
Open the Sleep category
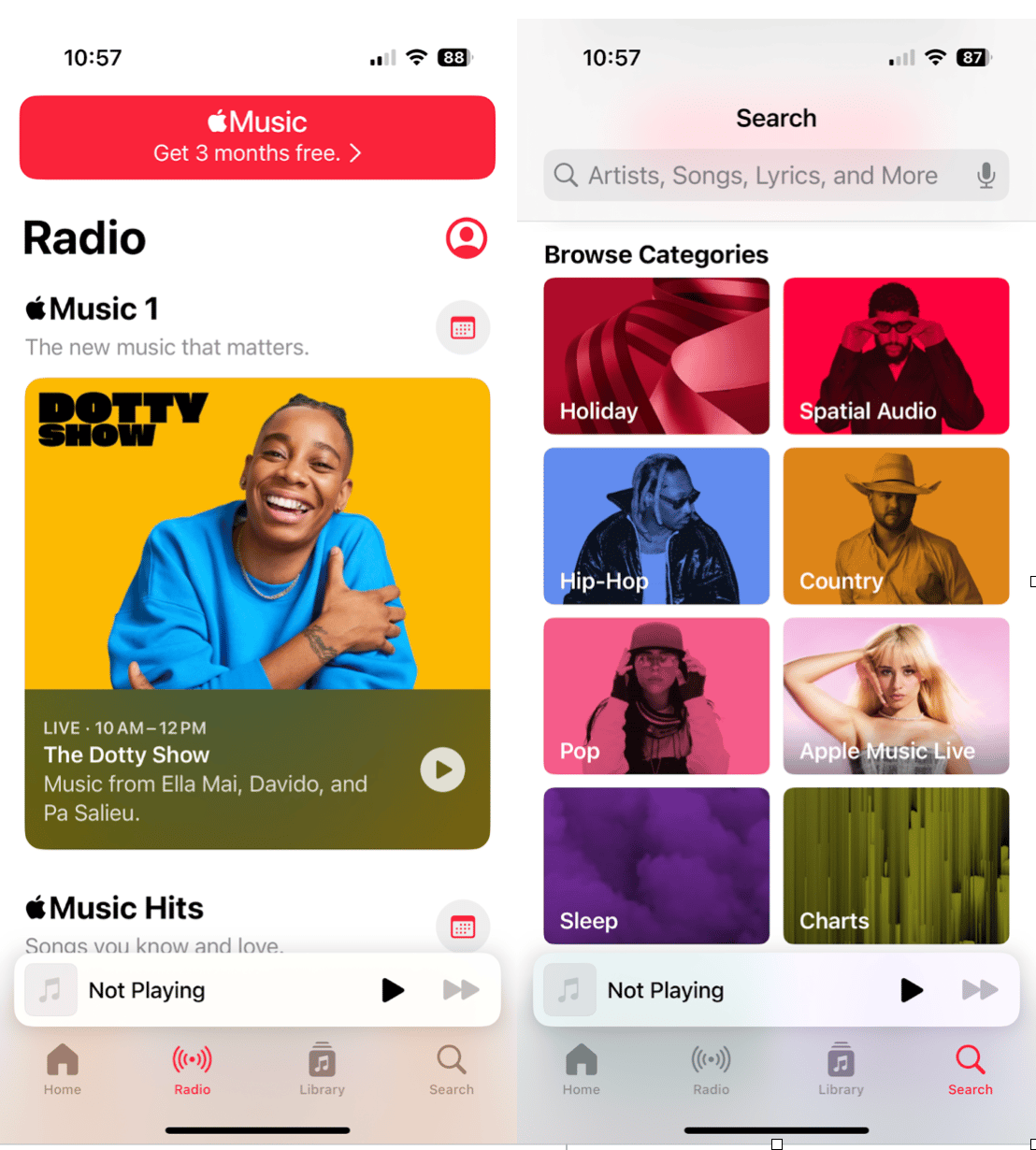pyautogui.click(x=656, y=866)
